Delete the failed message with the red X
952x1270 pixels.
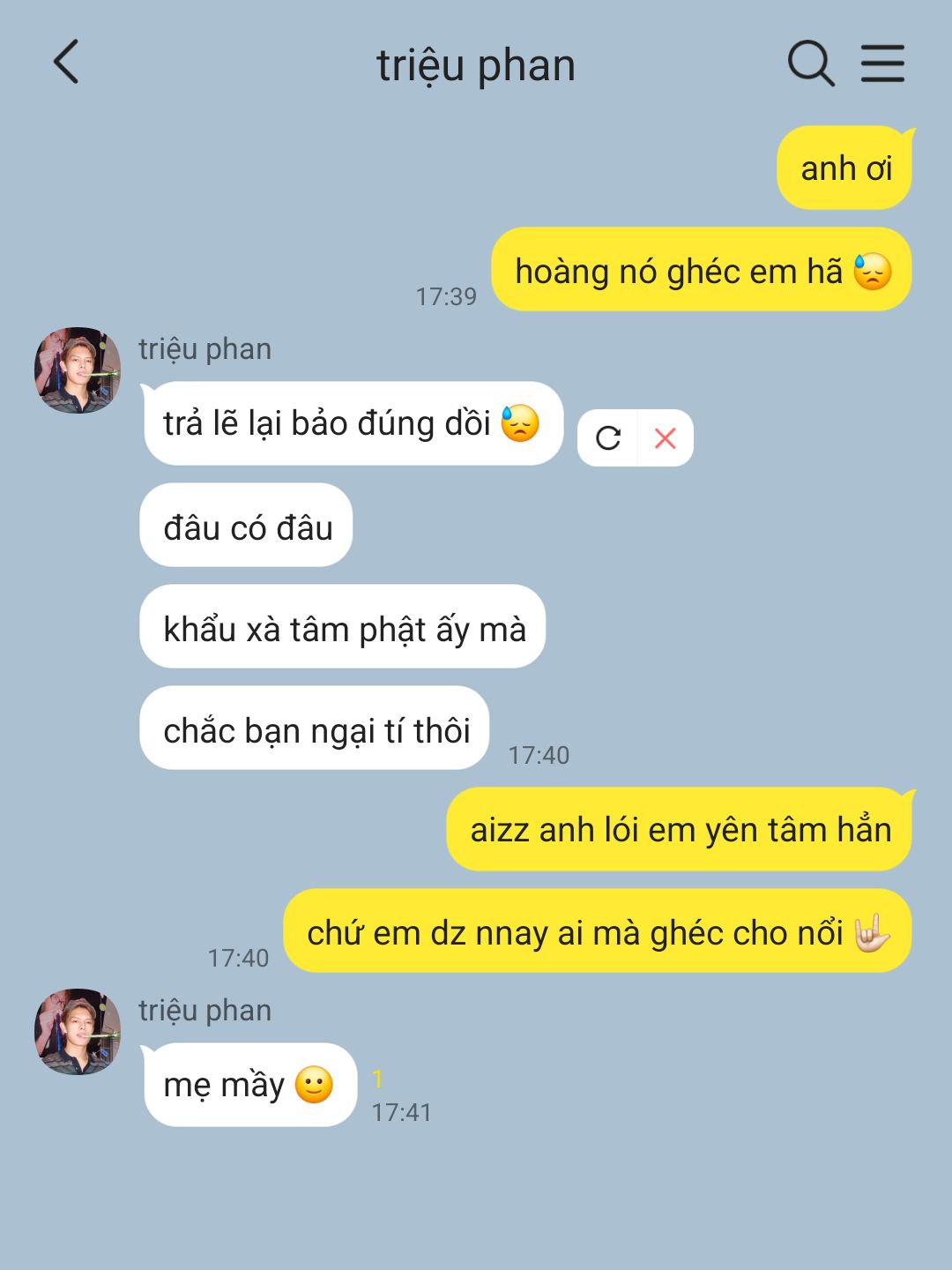(x=666, y=437)
